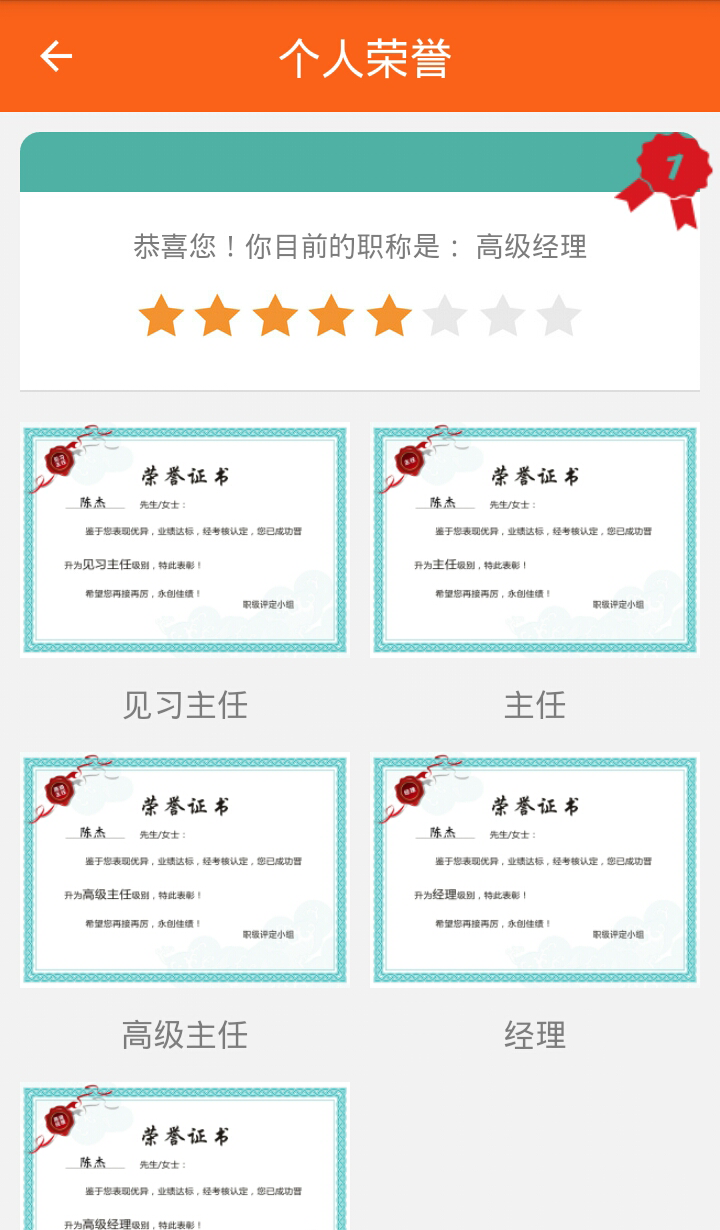
Task: Open the 见习主任 certificate
Action: [185, 540]
